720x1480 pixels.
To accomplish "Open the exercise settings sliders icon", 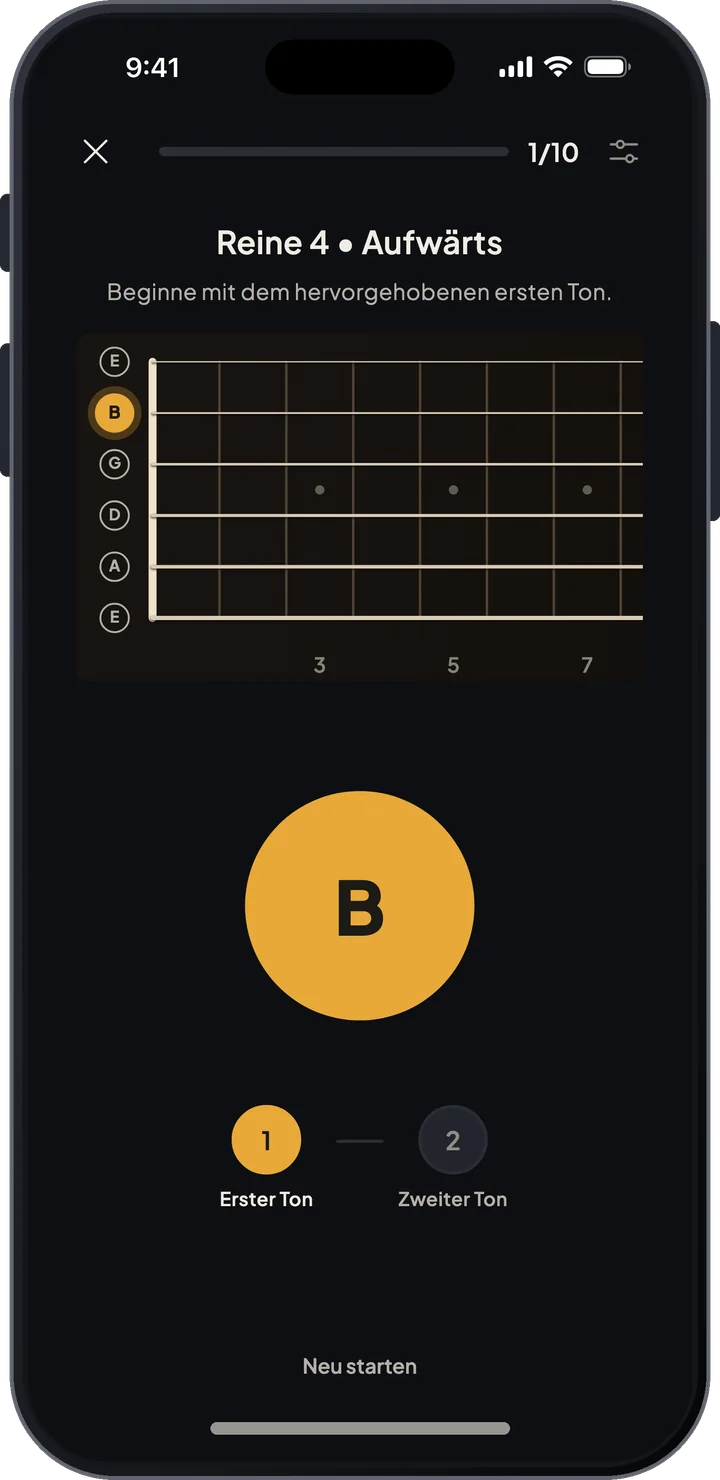I will (624, 152).
